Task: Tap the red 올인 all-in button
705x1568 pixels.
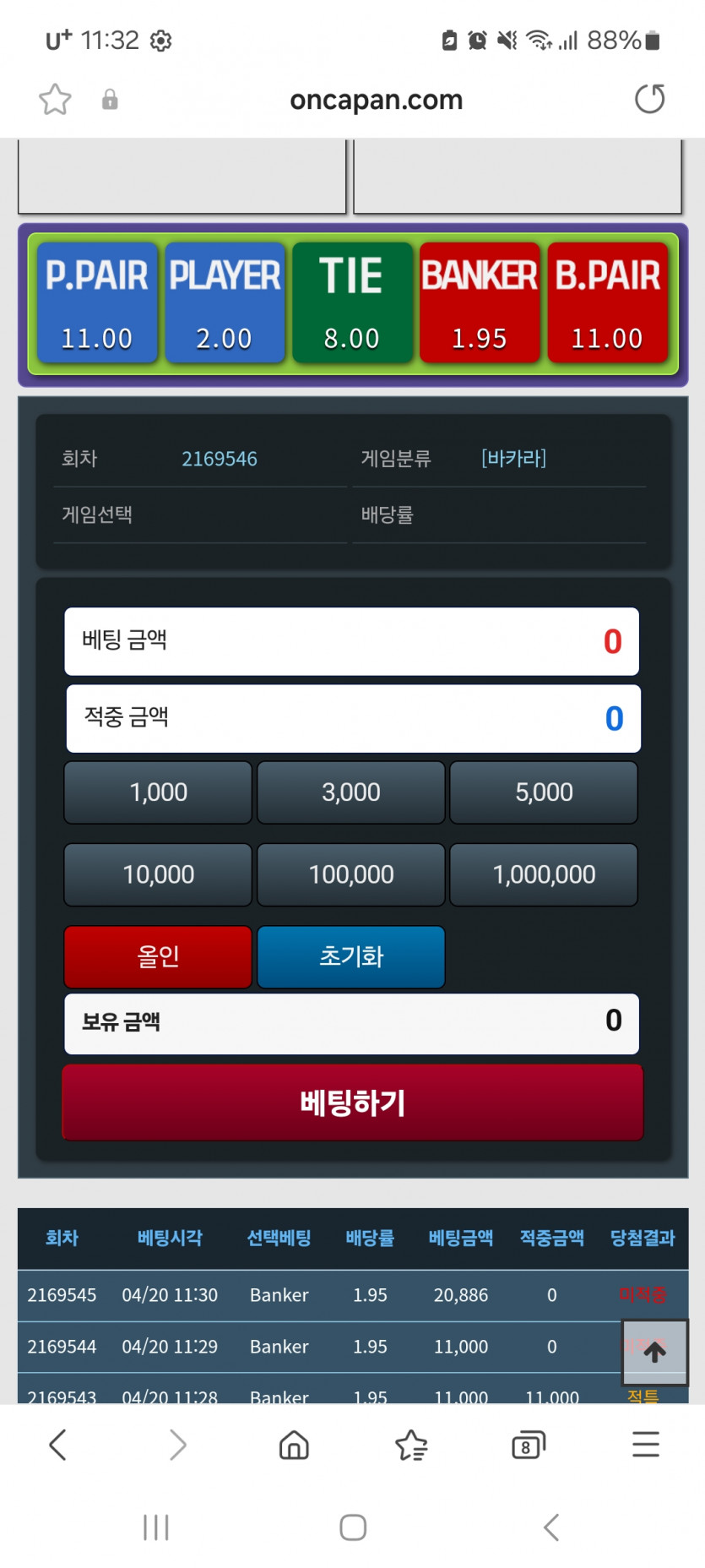Action: tap(159, 956)
